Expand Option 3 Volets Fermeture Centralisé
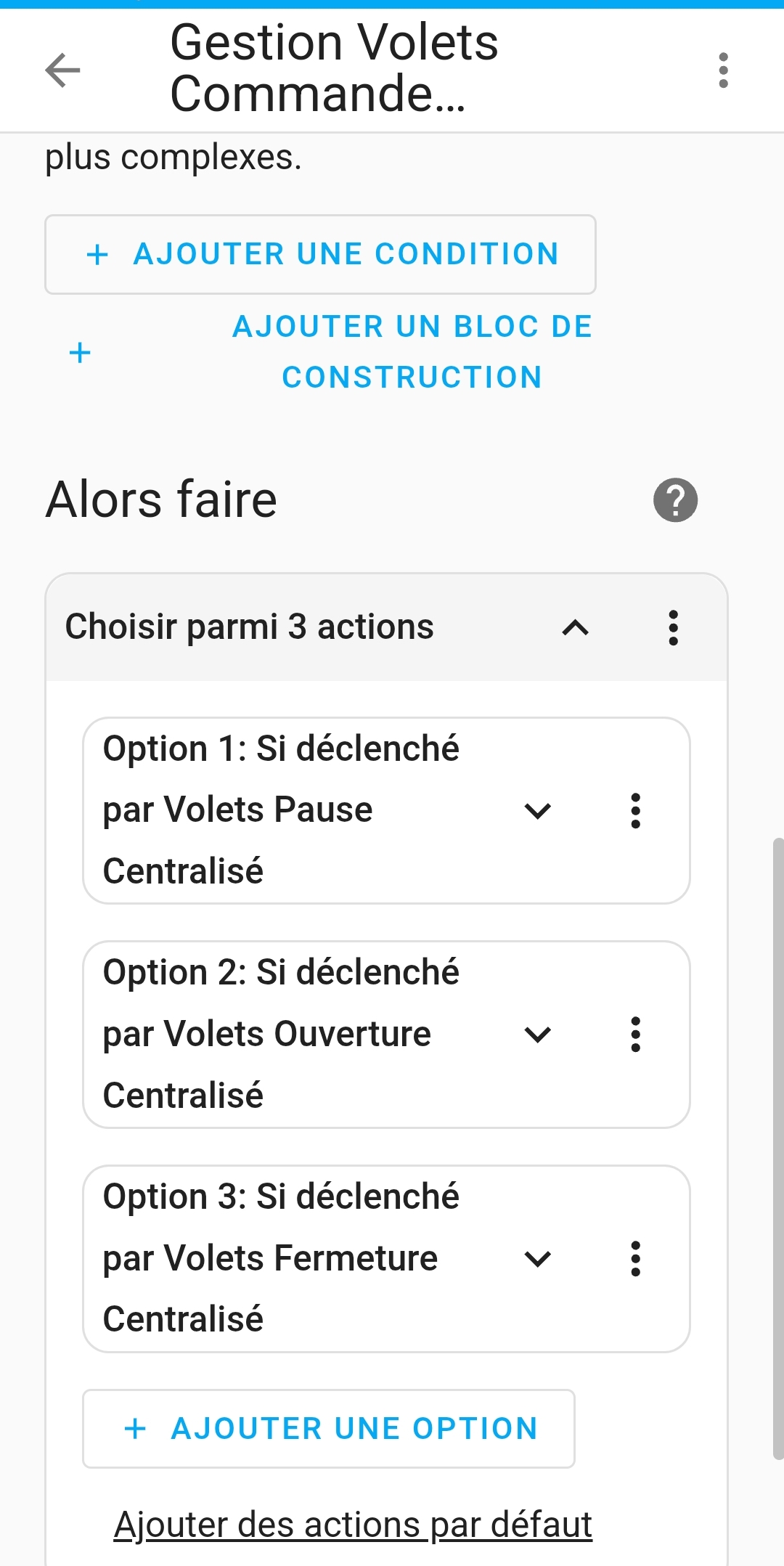The width and height of the screenshot is (784, 1566). pos(537,1259)
